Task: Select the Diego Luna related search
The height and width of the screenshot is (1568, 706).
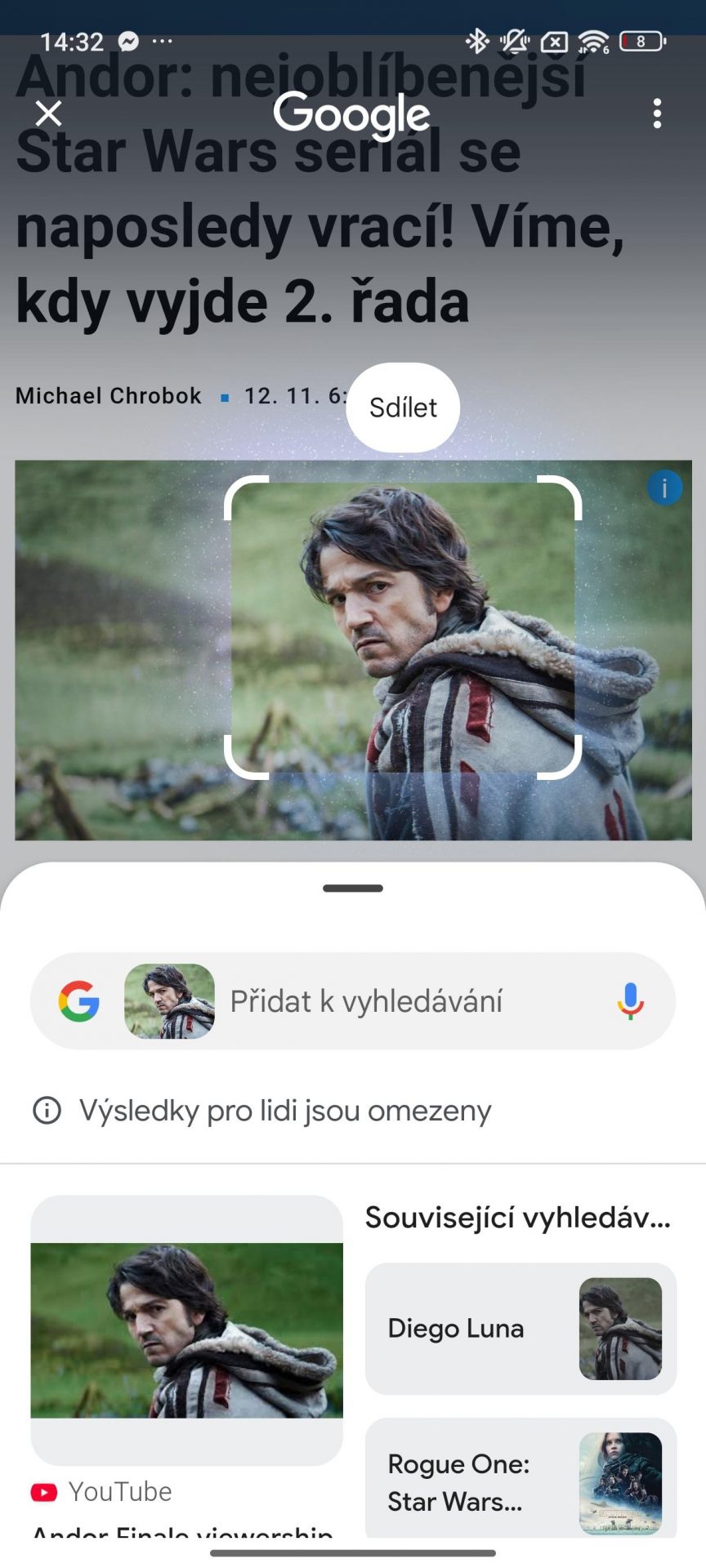Action: (521, 1329)
